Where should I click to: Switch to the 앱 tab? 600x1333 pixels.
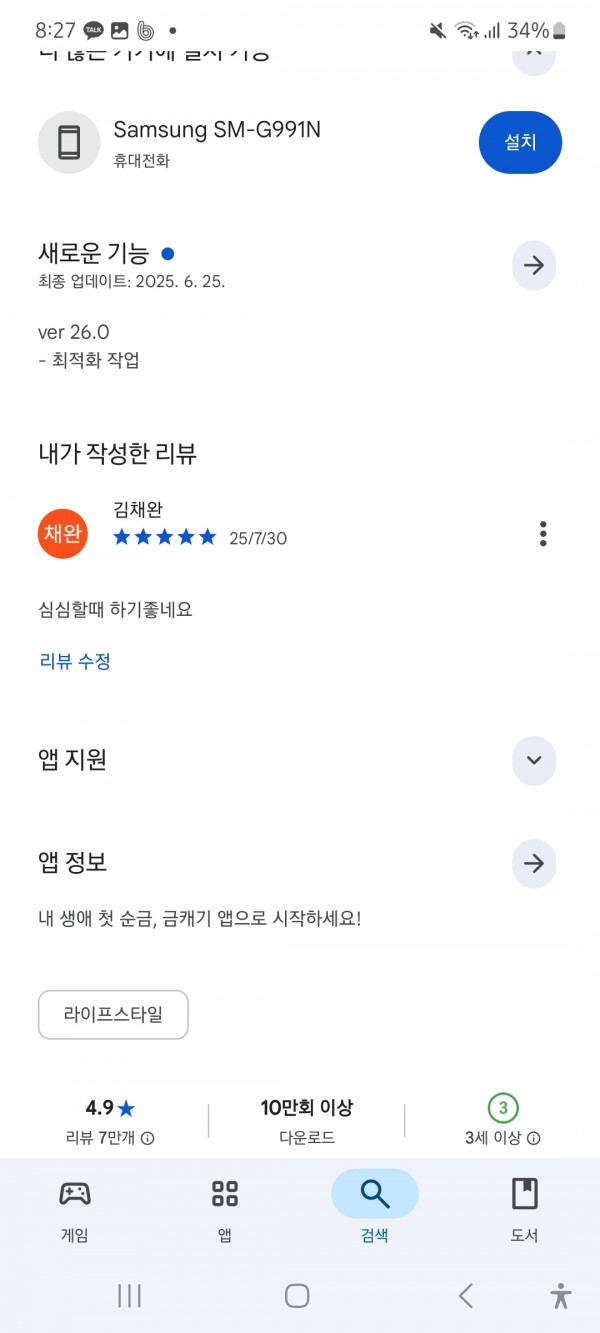pos(225,1209)
